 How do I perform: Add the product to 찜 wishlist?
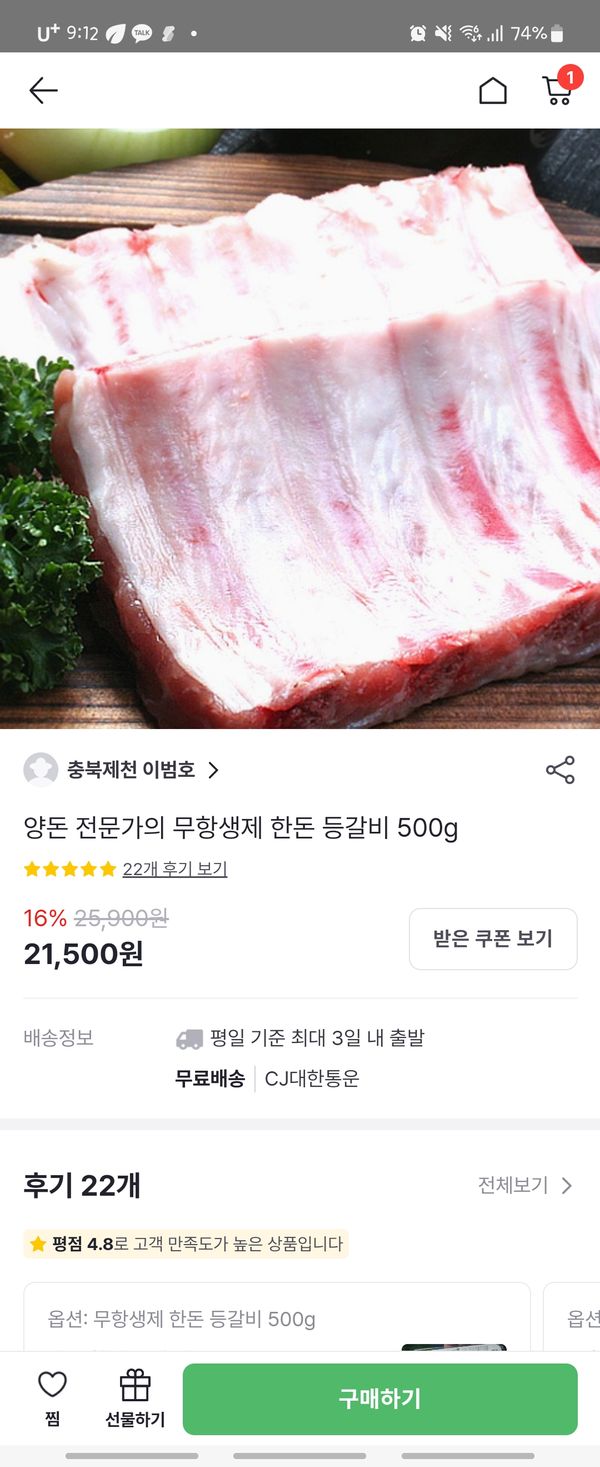click(52, 1398)
